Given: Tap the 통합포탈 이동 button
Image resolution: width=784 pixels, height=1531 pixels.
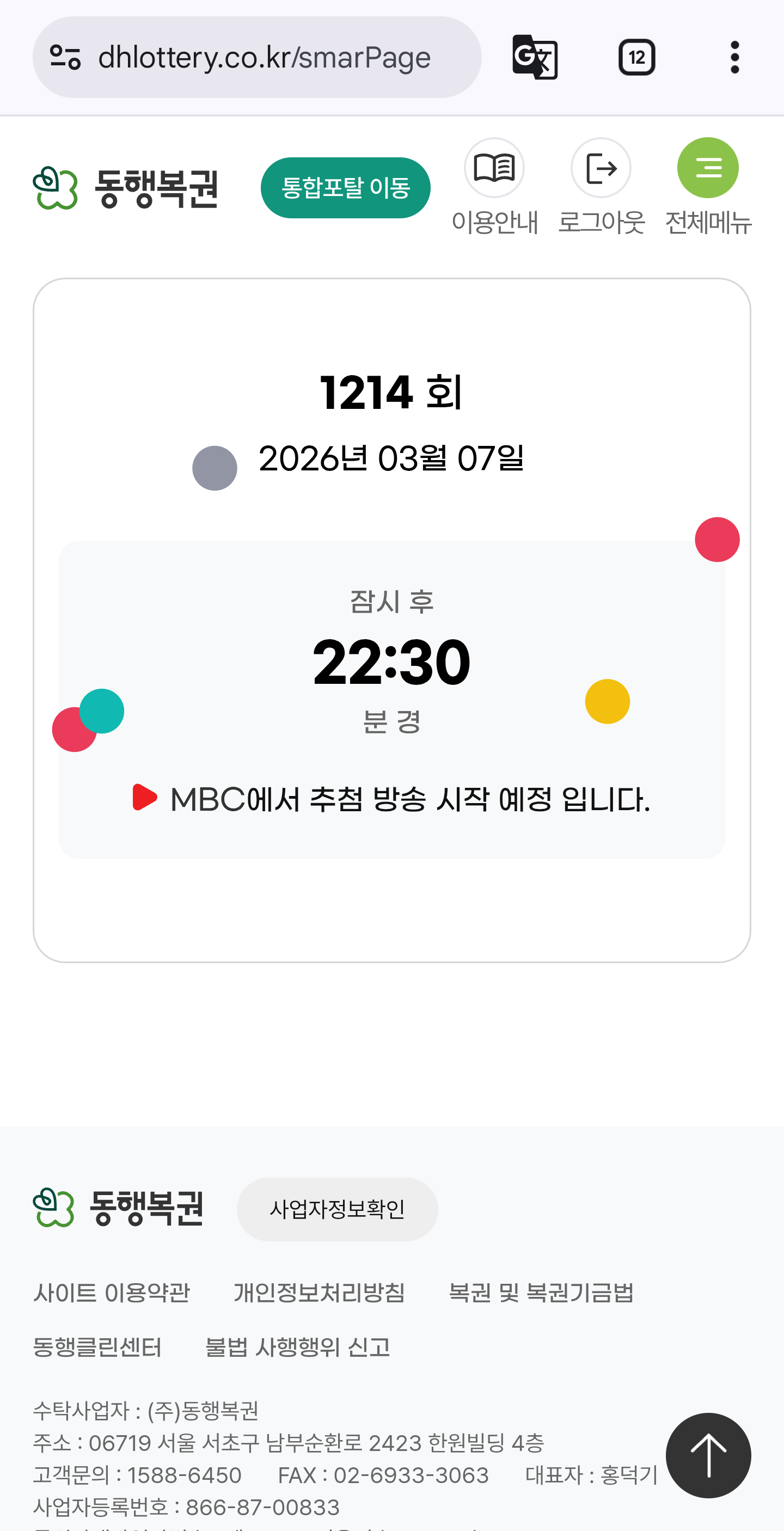Looking at the screenshot, I should (345, 188).
